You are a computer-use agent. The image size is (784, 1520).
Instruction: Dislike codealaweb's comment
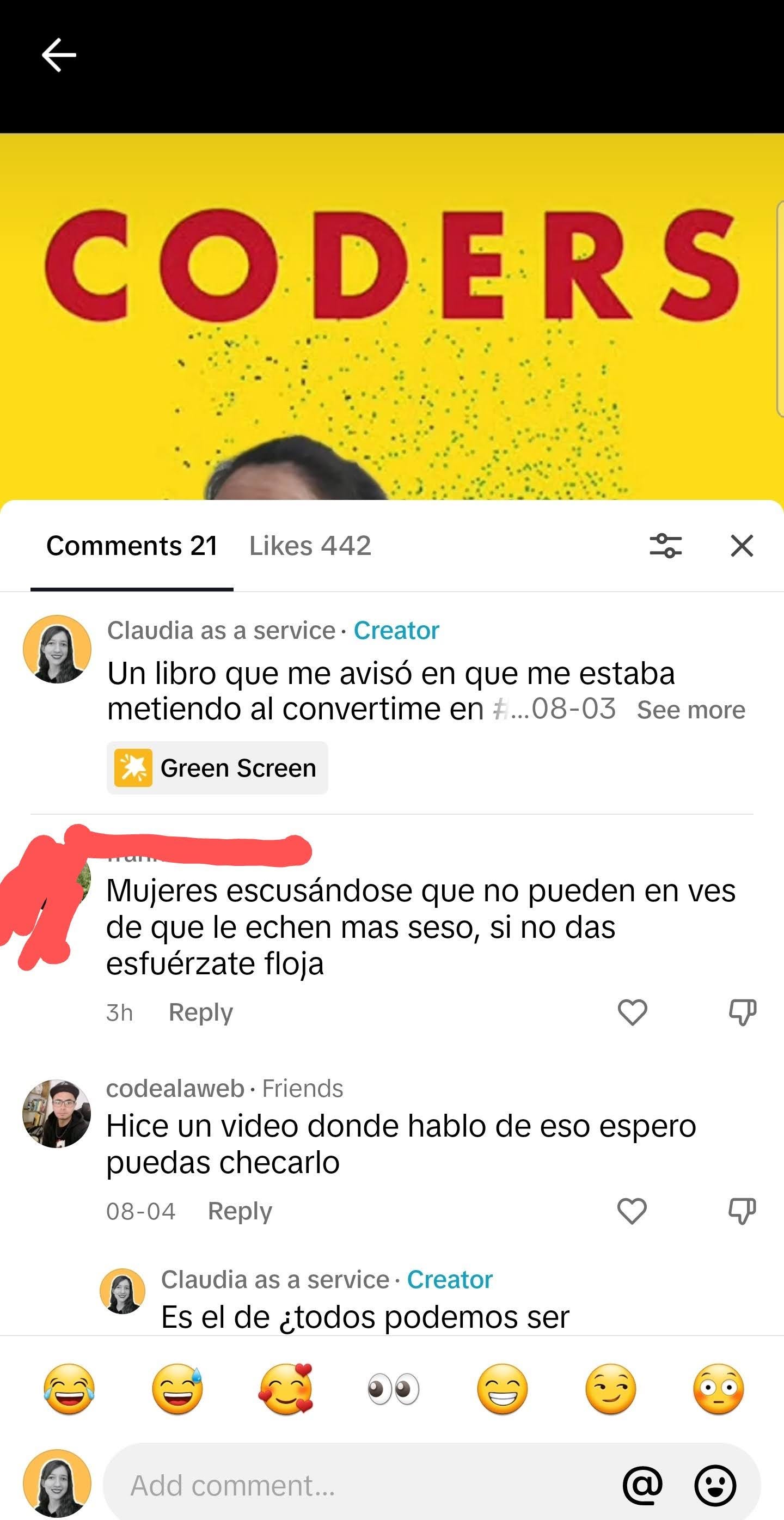pos(742,1211)
